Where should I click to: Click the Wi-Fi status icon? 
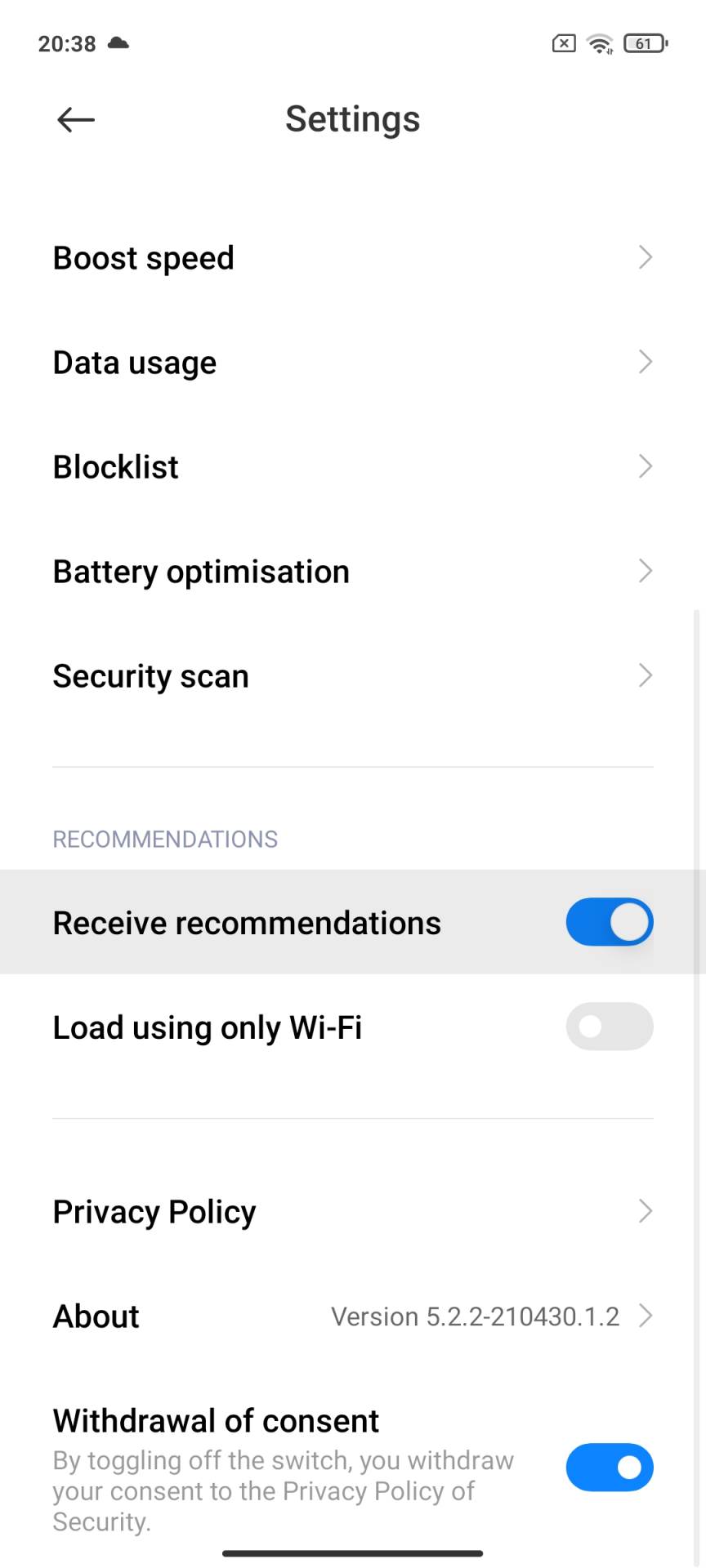[x=601, y=45]
